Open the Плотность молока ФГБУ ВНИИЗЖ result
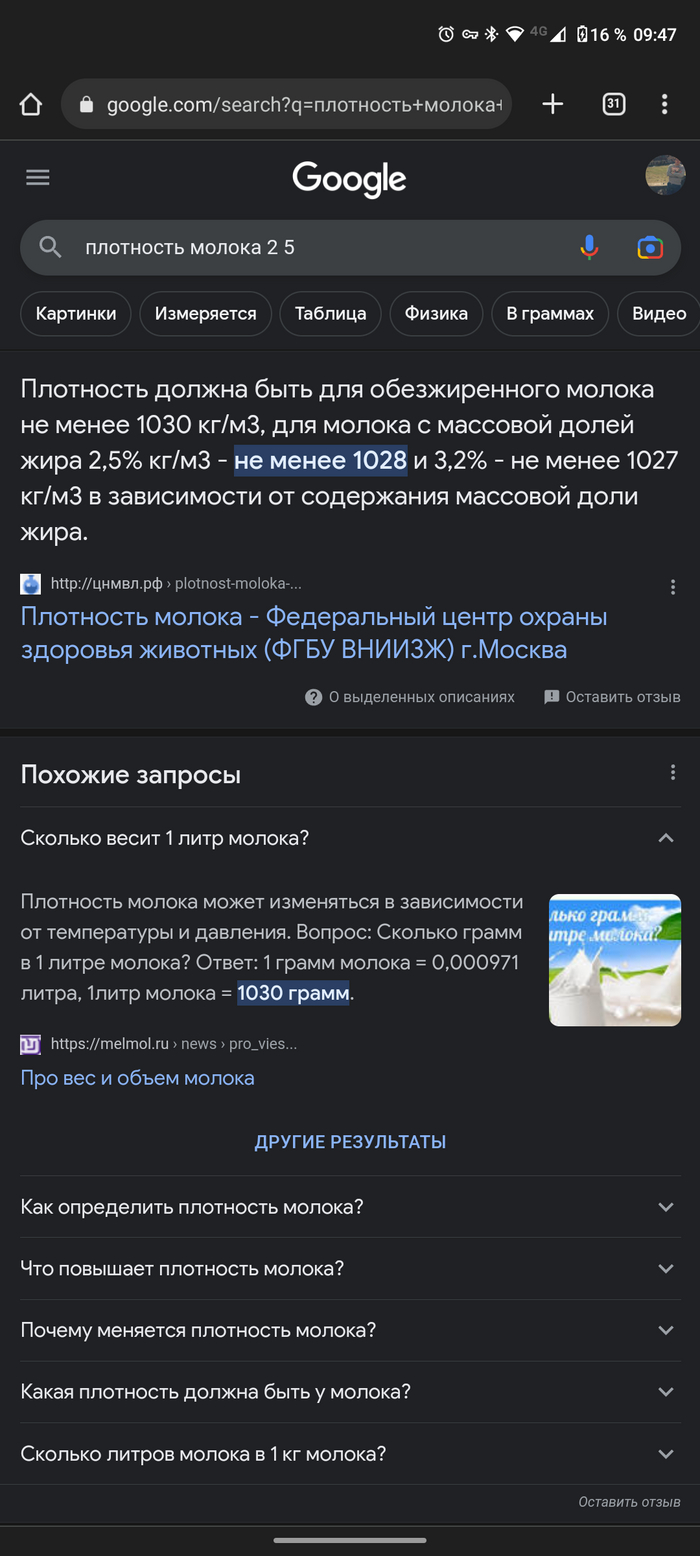Image resolution: width=700 pixels, height=1556 pixels. click(x=314, y=633)
